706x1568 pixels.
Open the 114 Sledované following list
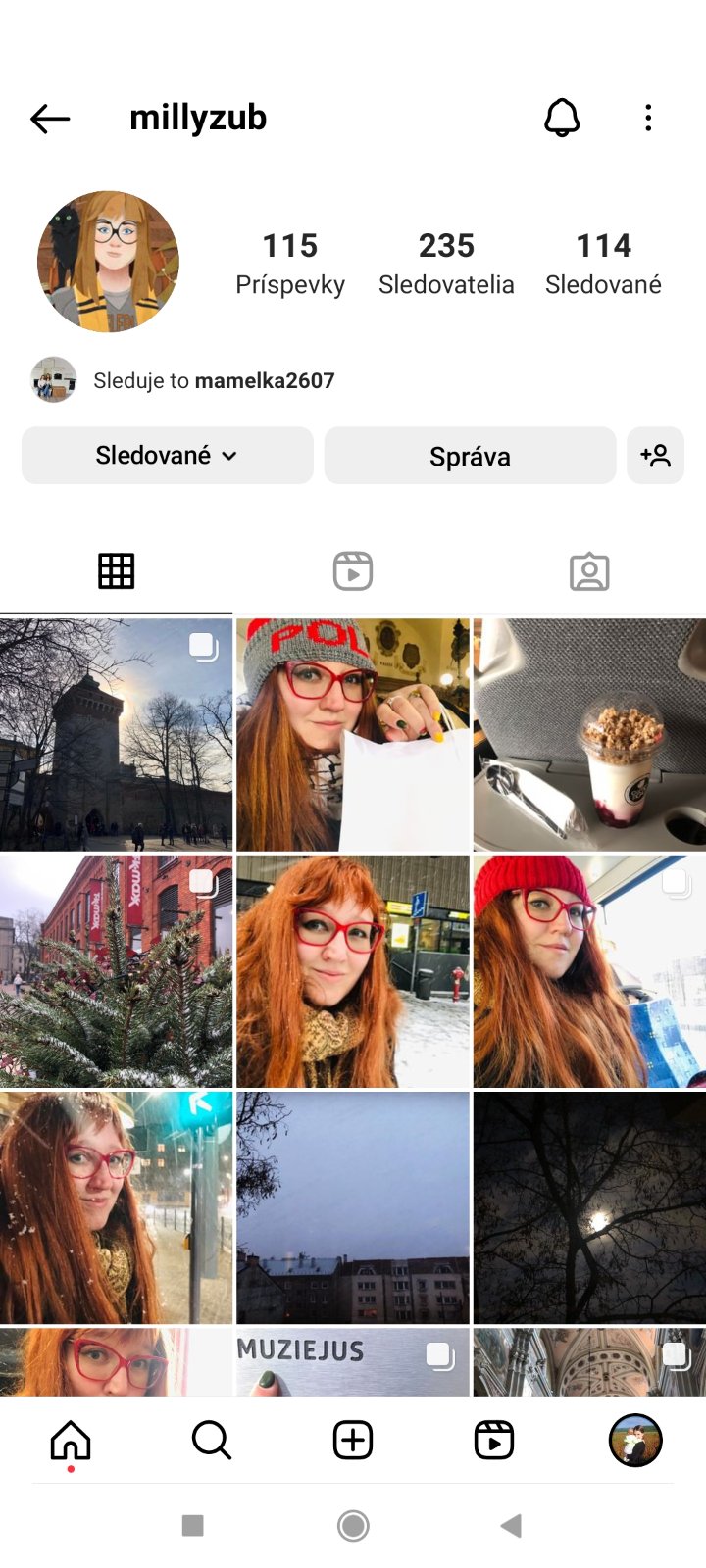(x=603, y=264)
